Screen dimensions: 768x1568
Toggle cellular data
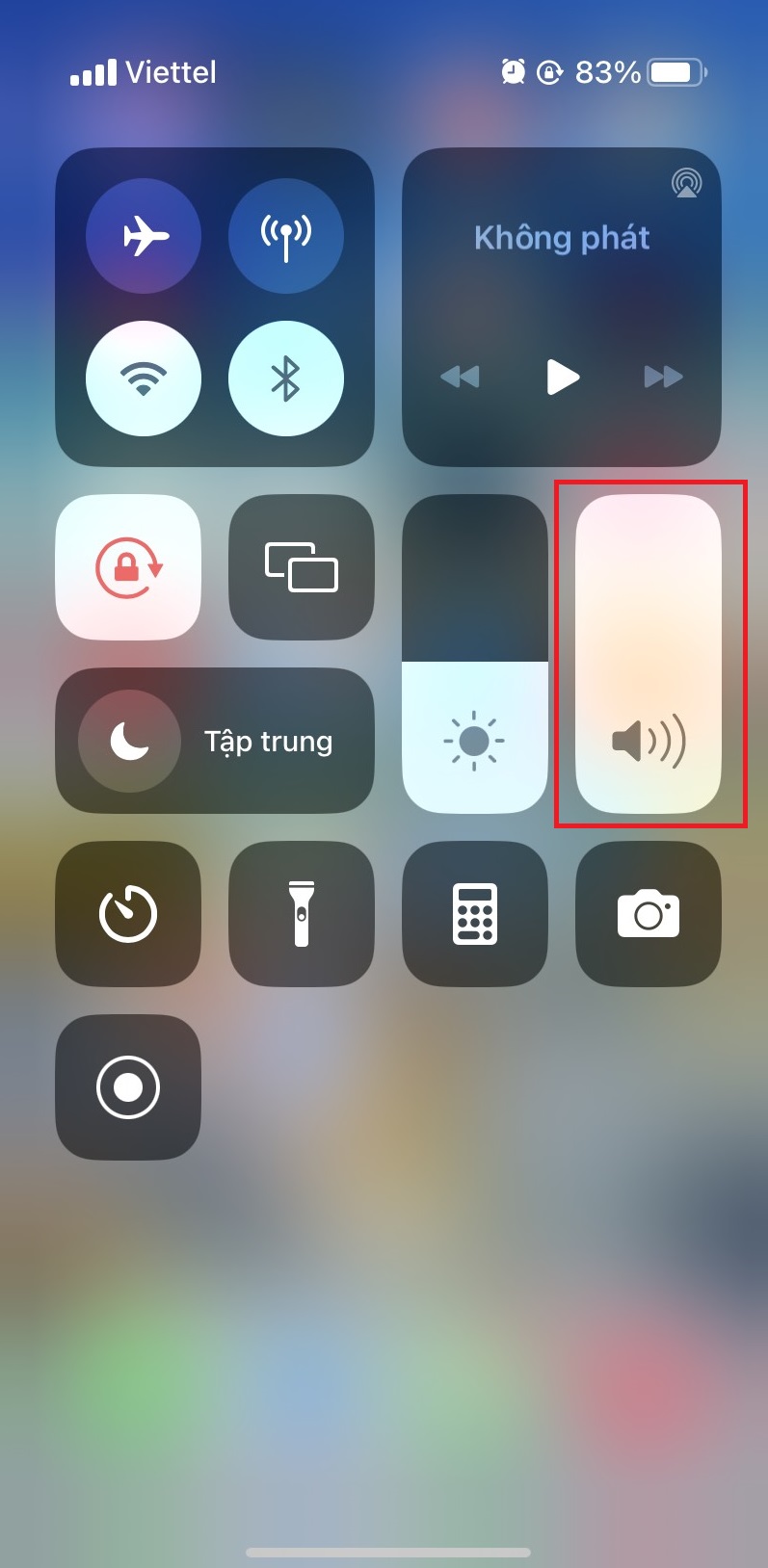(286, 235)
